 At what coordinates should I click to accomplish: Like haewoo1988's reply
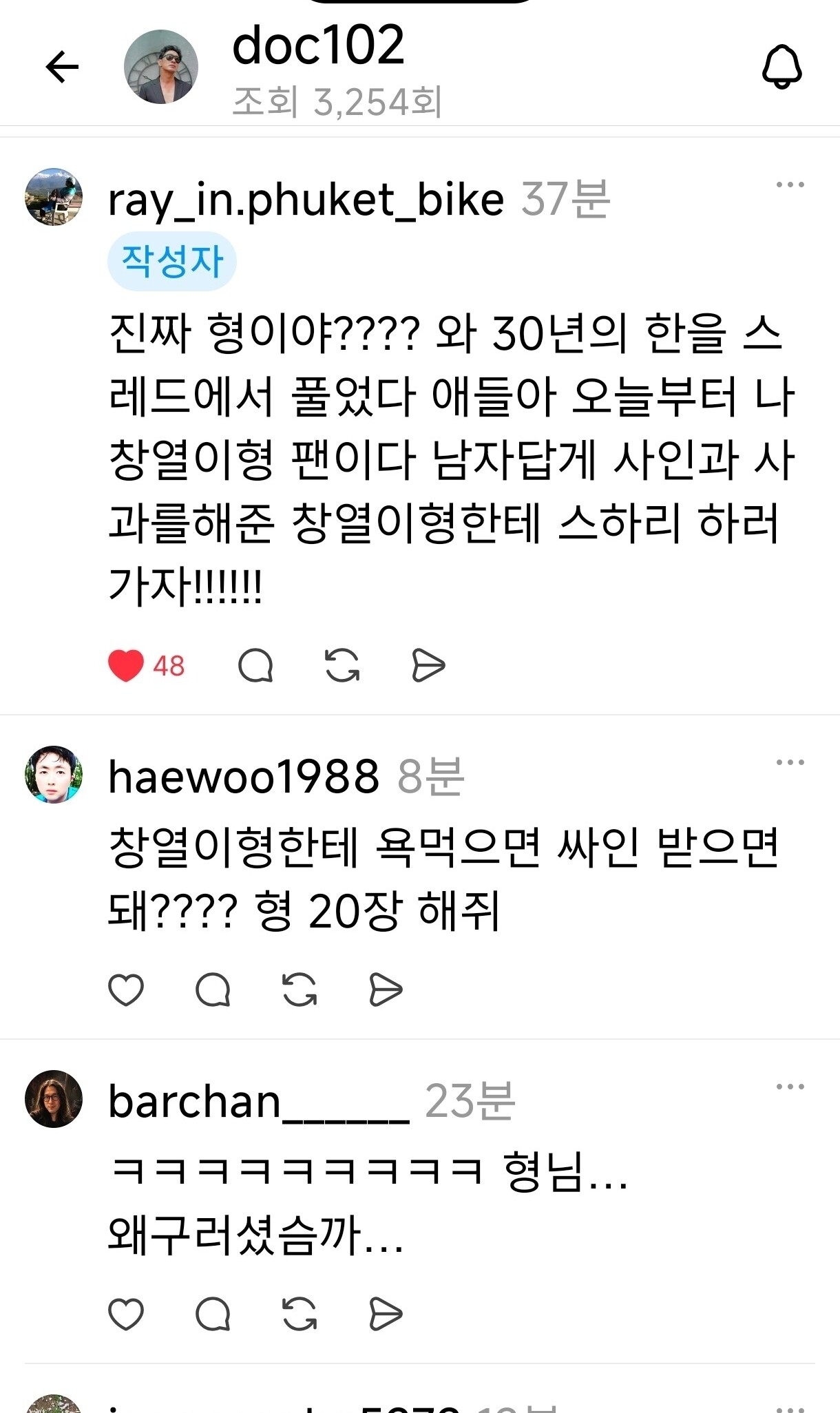126,990
